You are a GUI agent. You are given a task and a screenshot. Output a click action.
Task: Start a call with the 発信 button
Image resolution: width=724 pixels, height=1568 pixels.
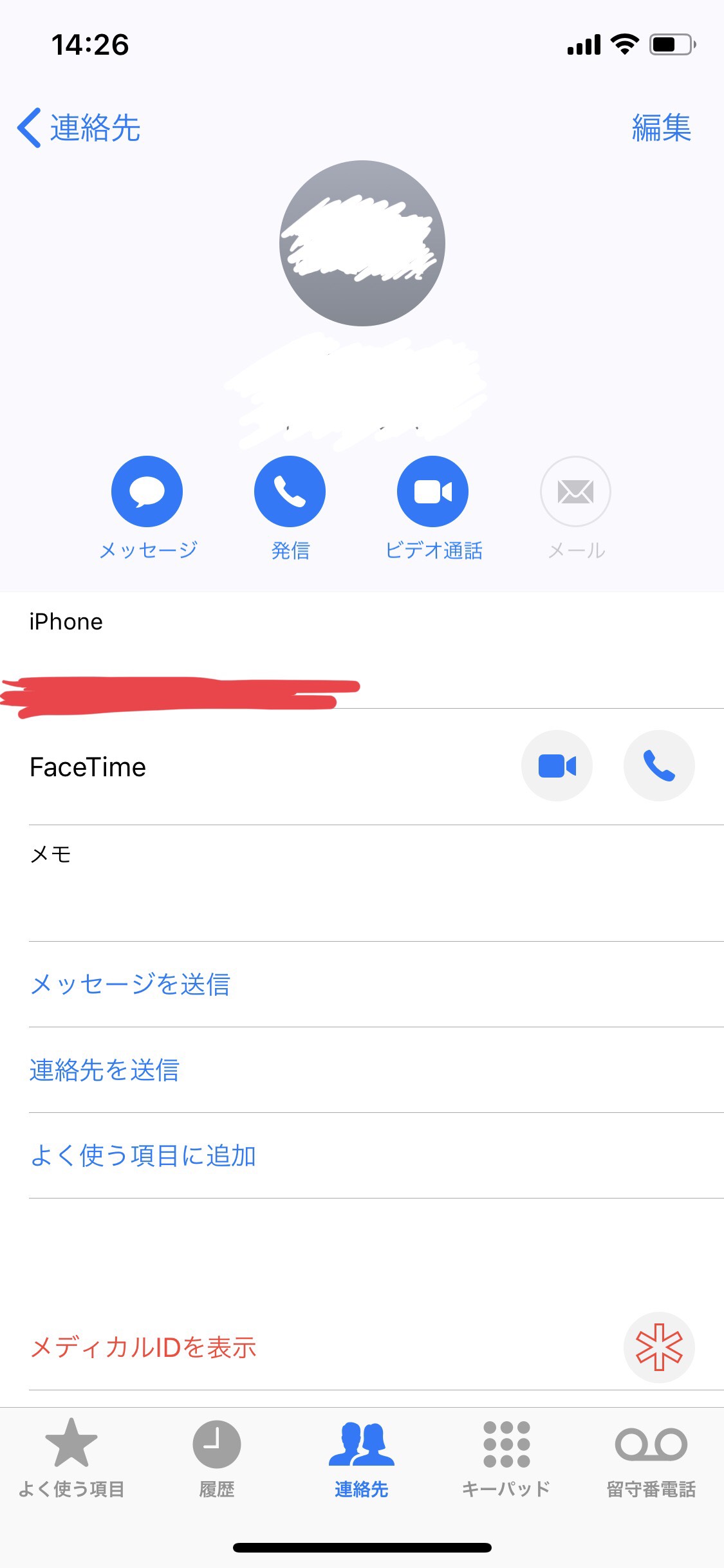click(x=290, y=491)
